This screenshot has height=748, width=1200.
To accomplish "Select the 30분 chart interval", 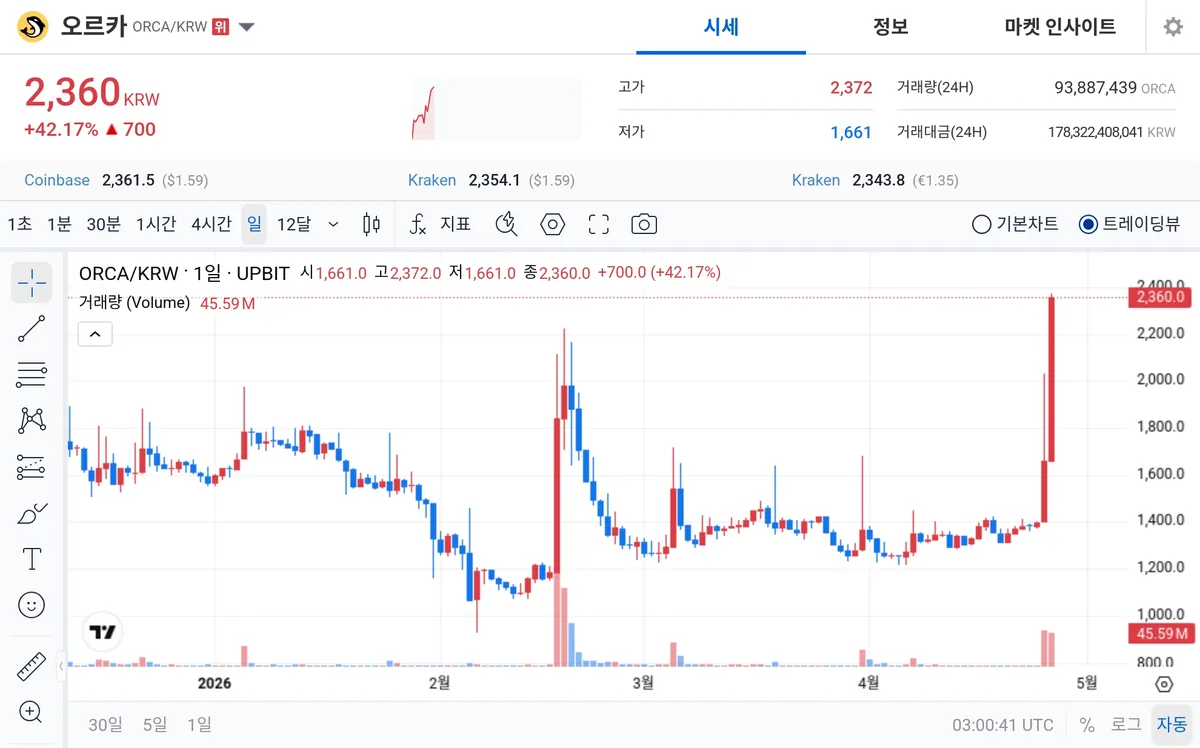I will (104, 224).
